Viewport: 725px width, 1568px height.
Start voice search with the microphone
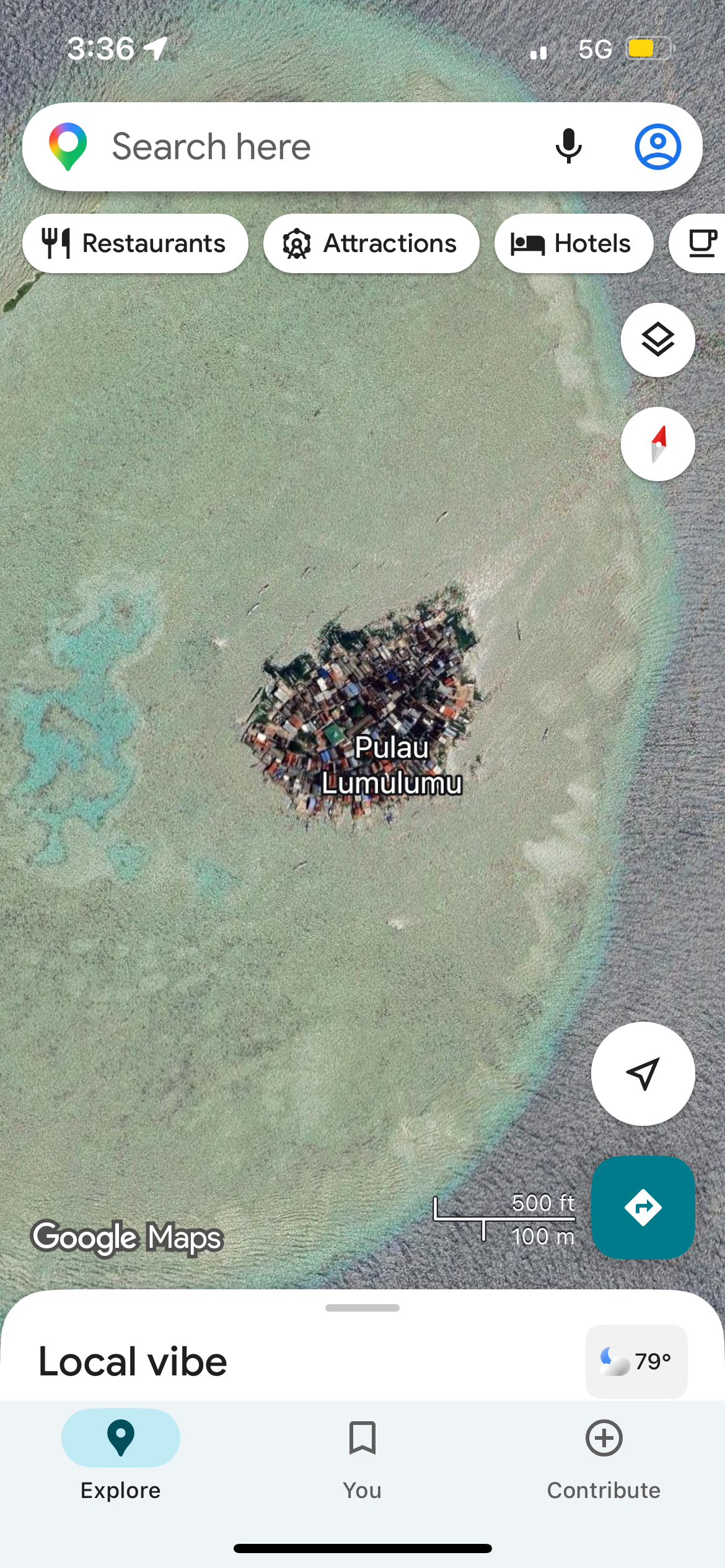[568, 147]
